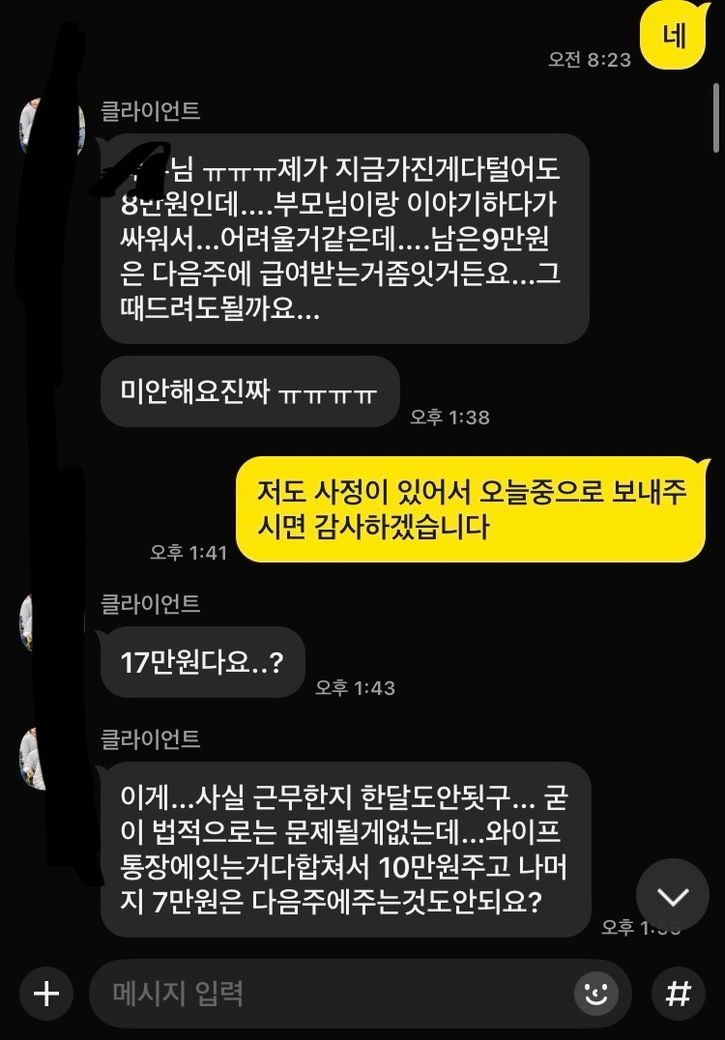Open the plus attachment menu
Screen dimensions: 725x1040
point(46,994)
